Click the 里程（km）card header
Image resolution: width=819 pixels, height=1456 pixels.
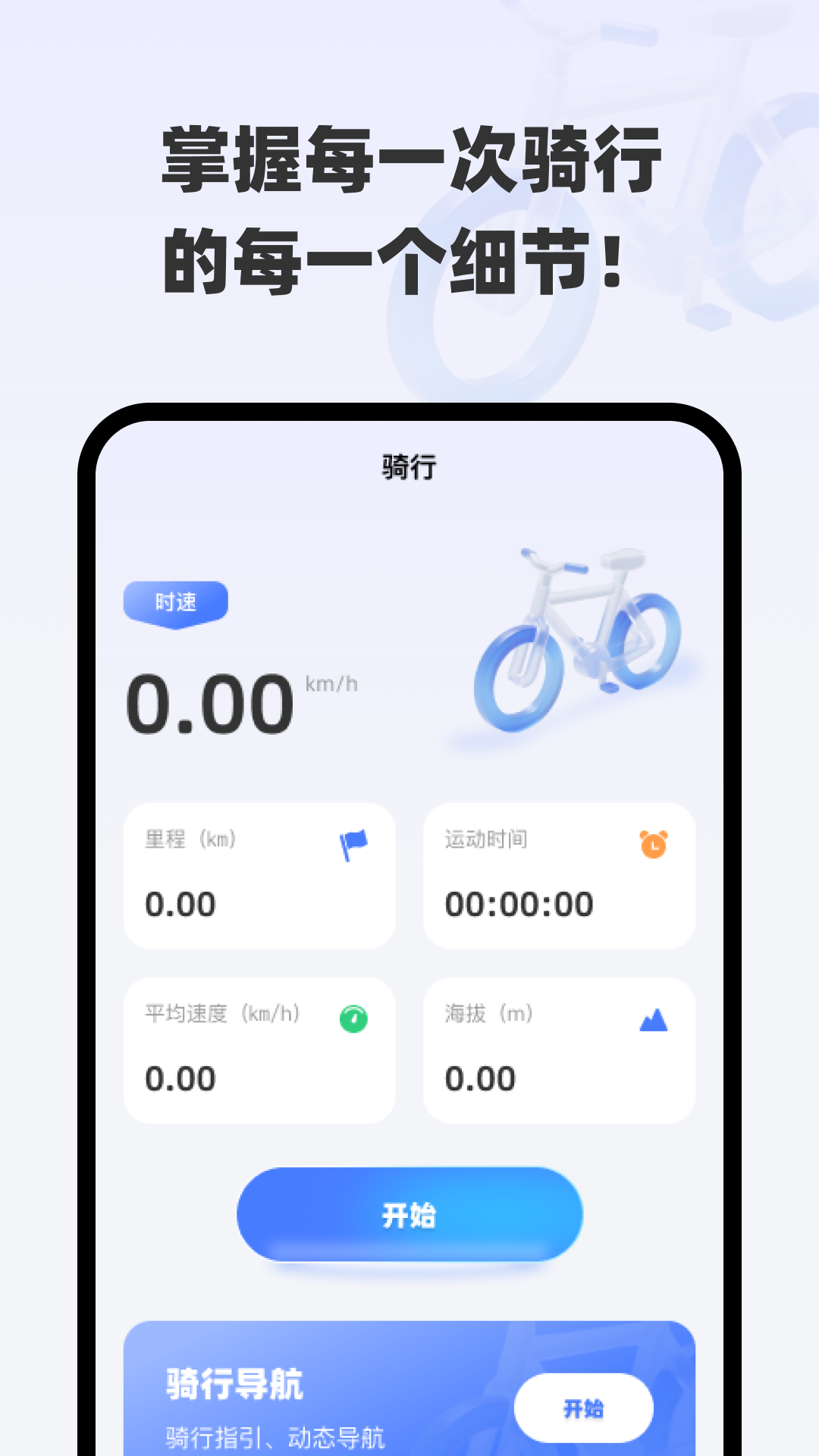[190, 839]
